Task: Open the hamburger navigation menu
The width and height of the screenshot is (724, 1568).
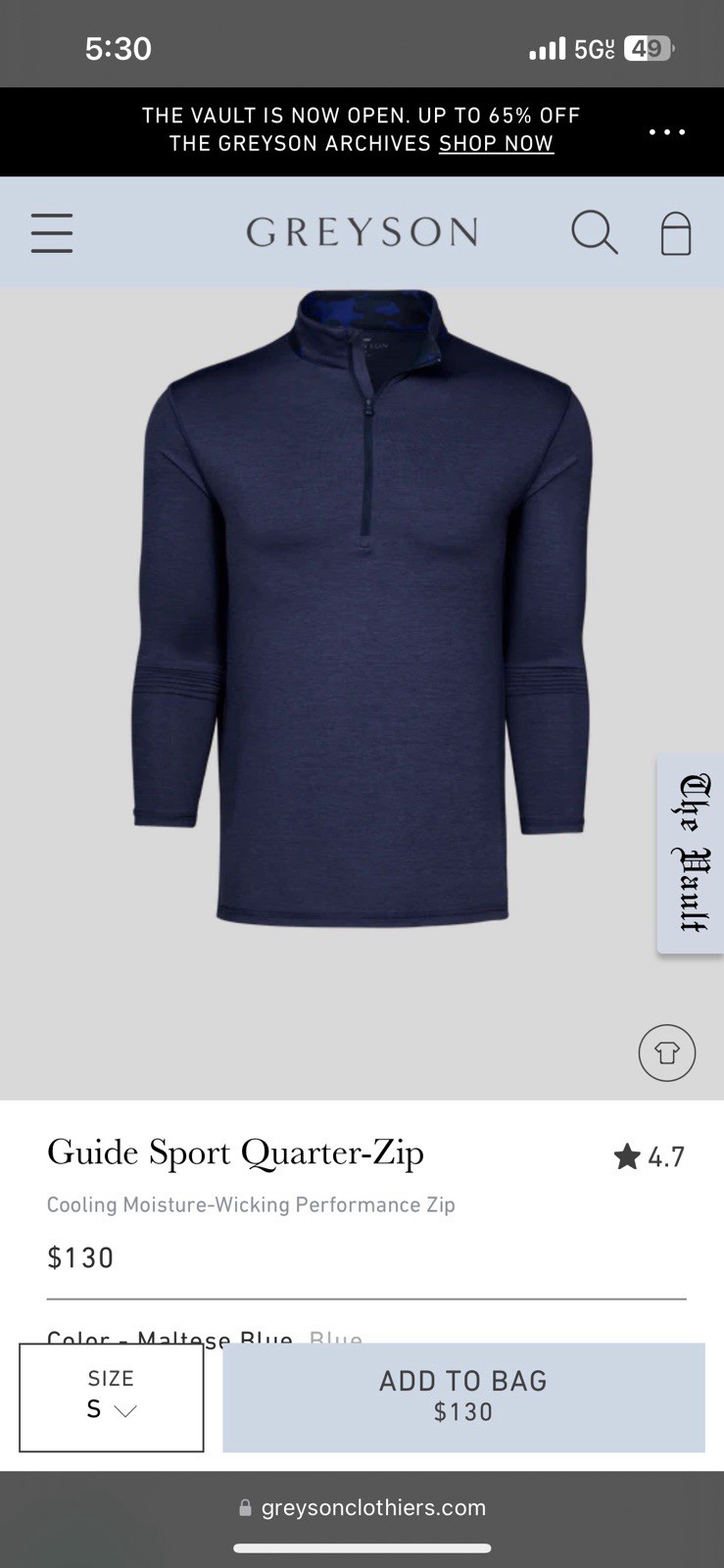Action: click(x=51, y=232)
